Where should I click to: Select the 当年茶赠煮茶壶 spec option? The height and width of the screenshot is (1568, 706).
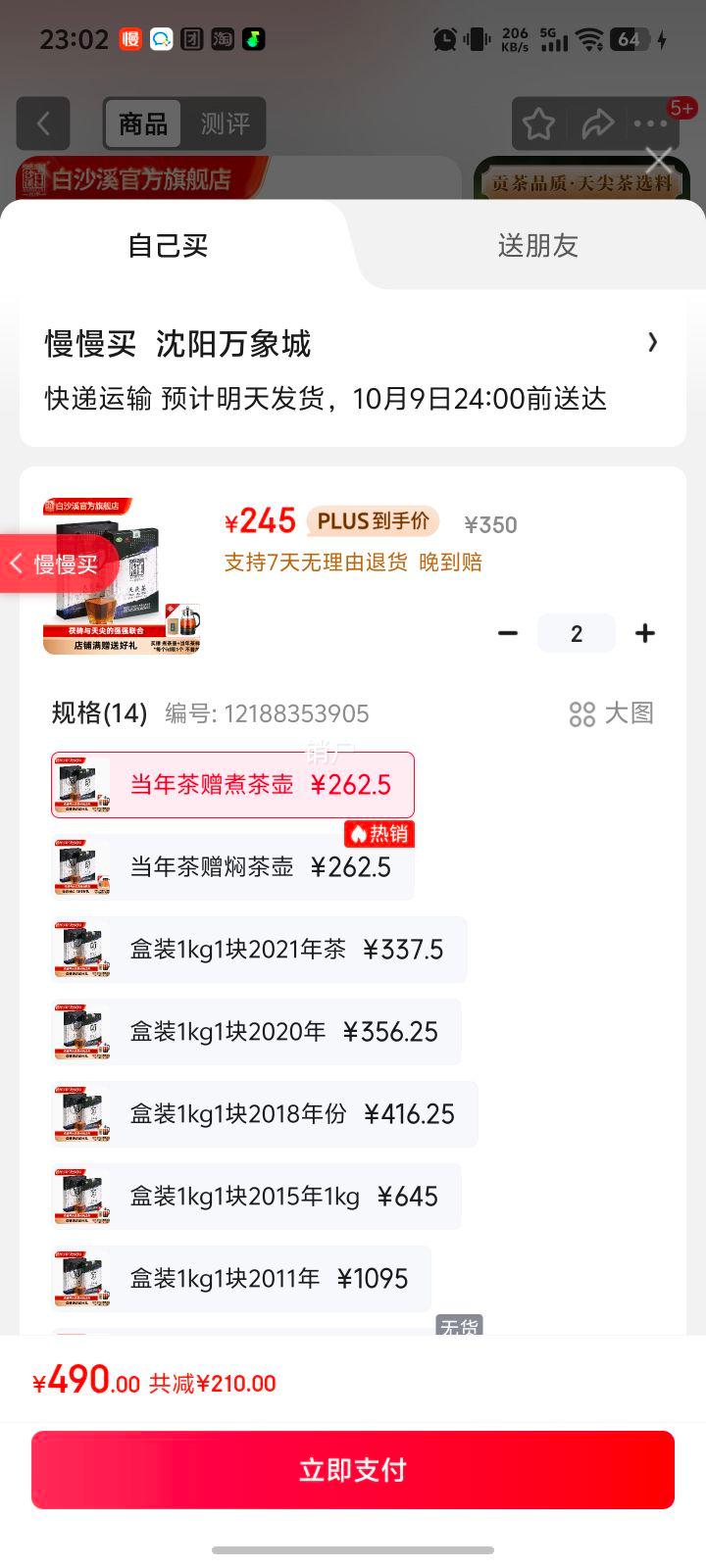[232, 785]
